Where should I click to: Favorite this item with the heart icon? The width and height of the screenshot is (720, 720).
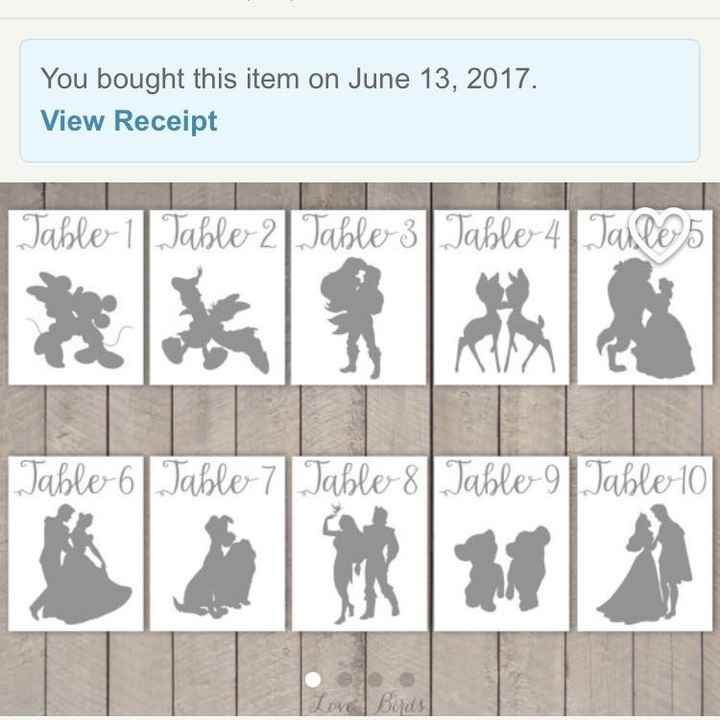(x=658, y=232)
